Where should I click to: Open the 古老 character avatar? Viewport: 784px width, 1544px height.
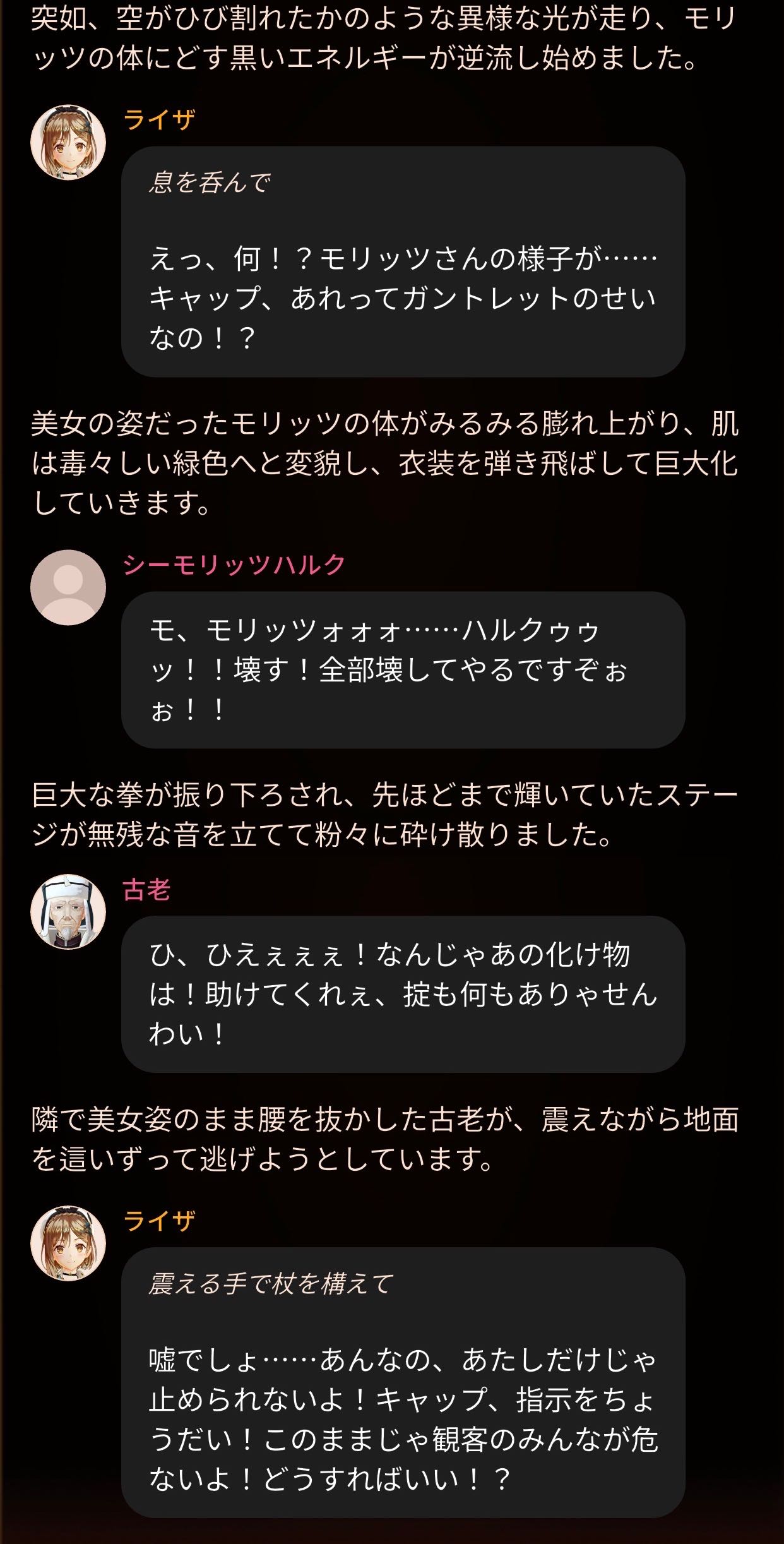[x=68, y=911]
